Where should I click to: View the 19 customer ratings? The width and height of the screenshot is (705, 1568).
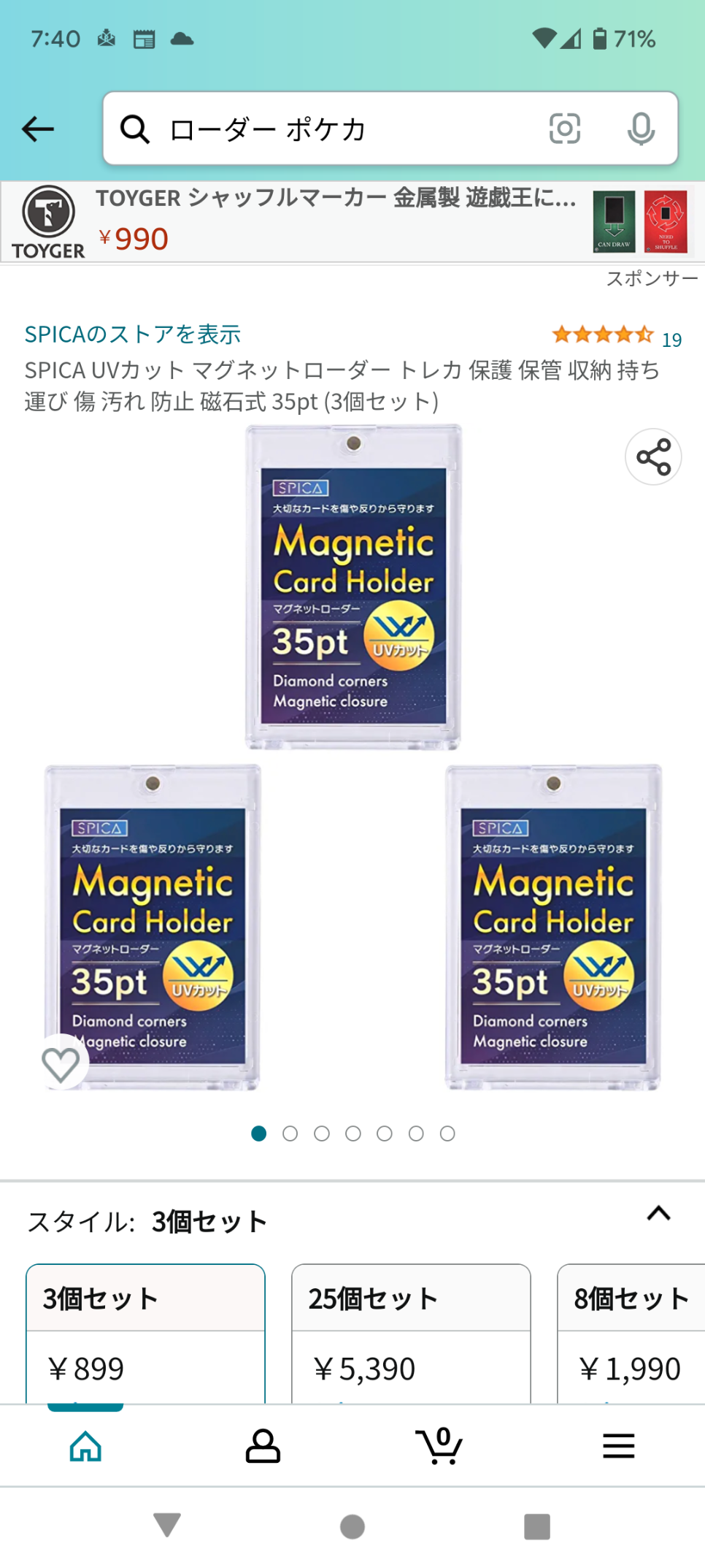pos(617,336)
